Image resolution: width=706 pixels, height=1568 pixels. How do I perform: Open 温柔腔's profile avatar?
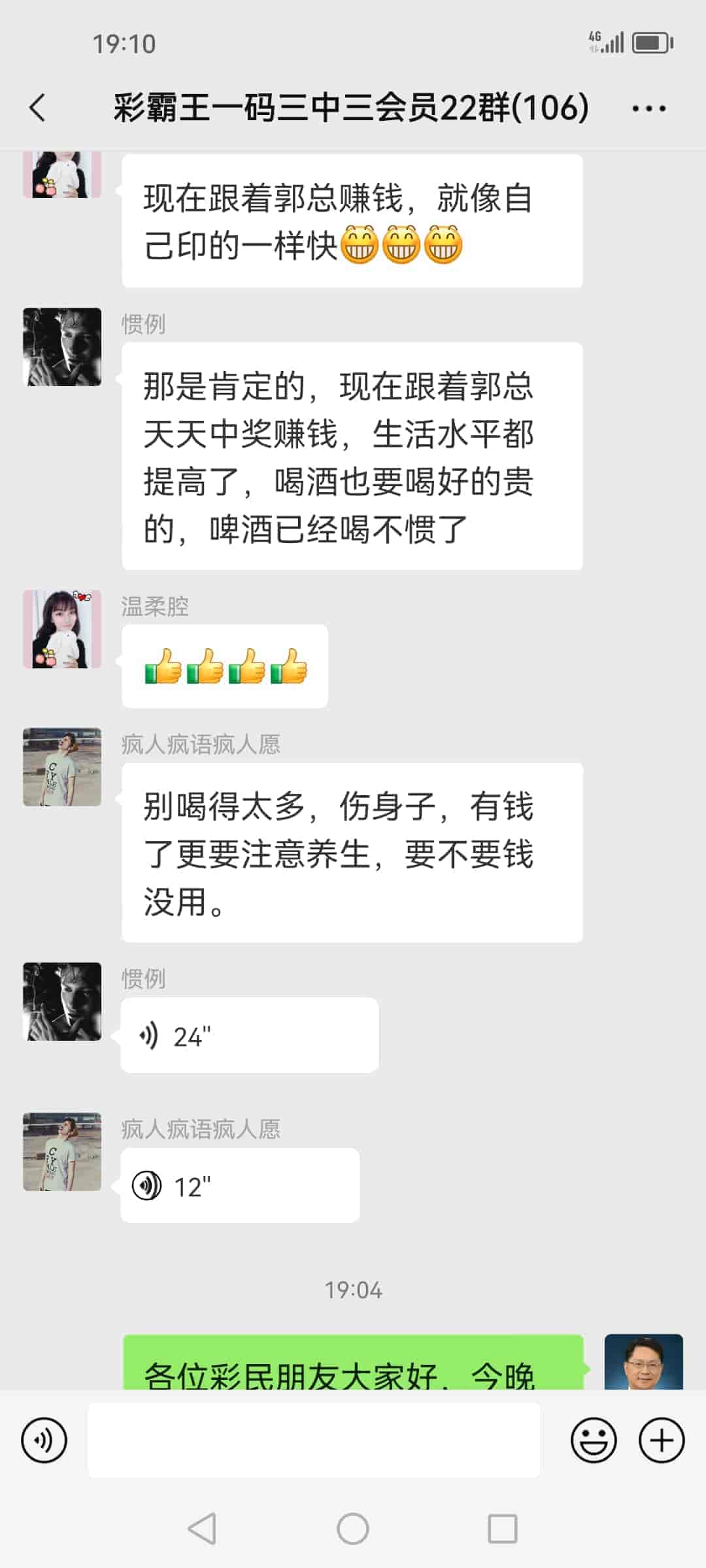point(62,629)
